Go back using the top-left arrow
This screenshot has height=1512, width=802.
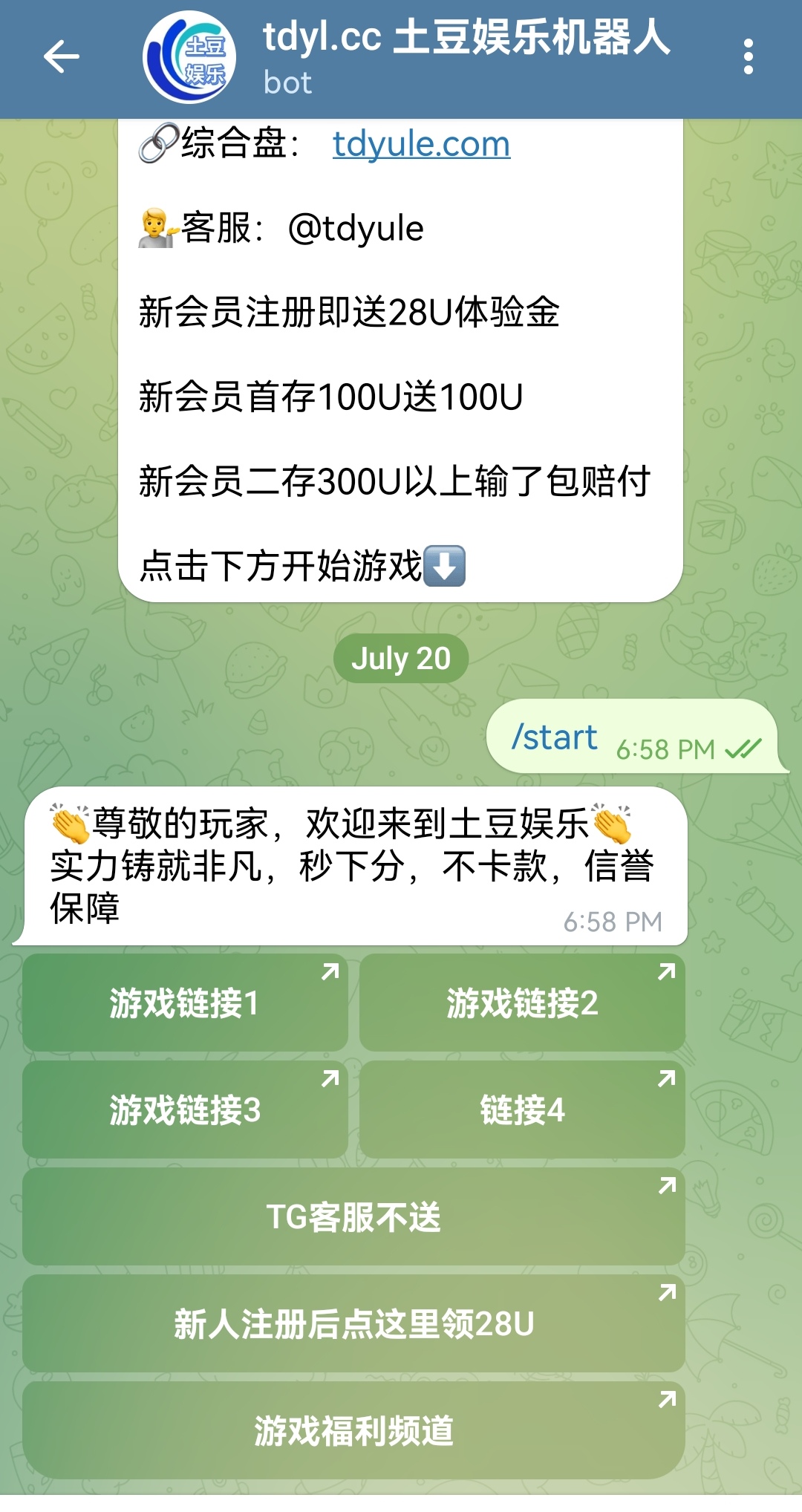(61, 57)
